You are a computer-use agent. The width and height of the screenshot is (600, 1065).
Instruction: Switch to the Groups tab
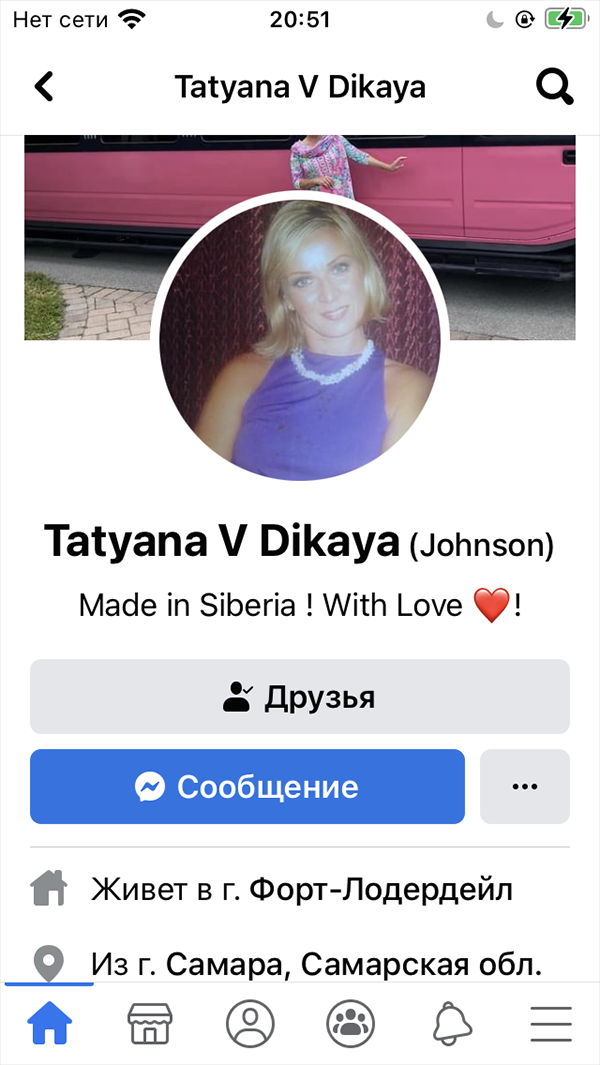click(x=350, y=1024)
